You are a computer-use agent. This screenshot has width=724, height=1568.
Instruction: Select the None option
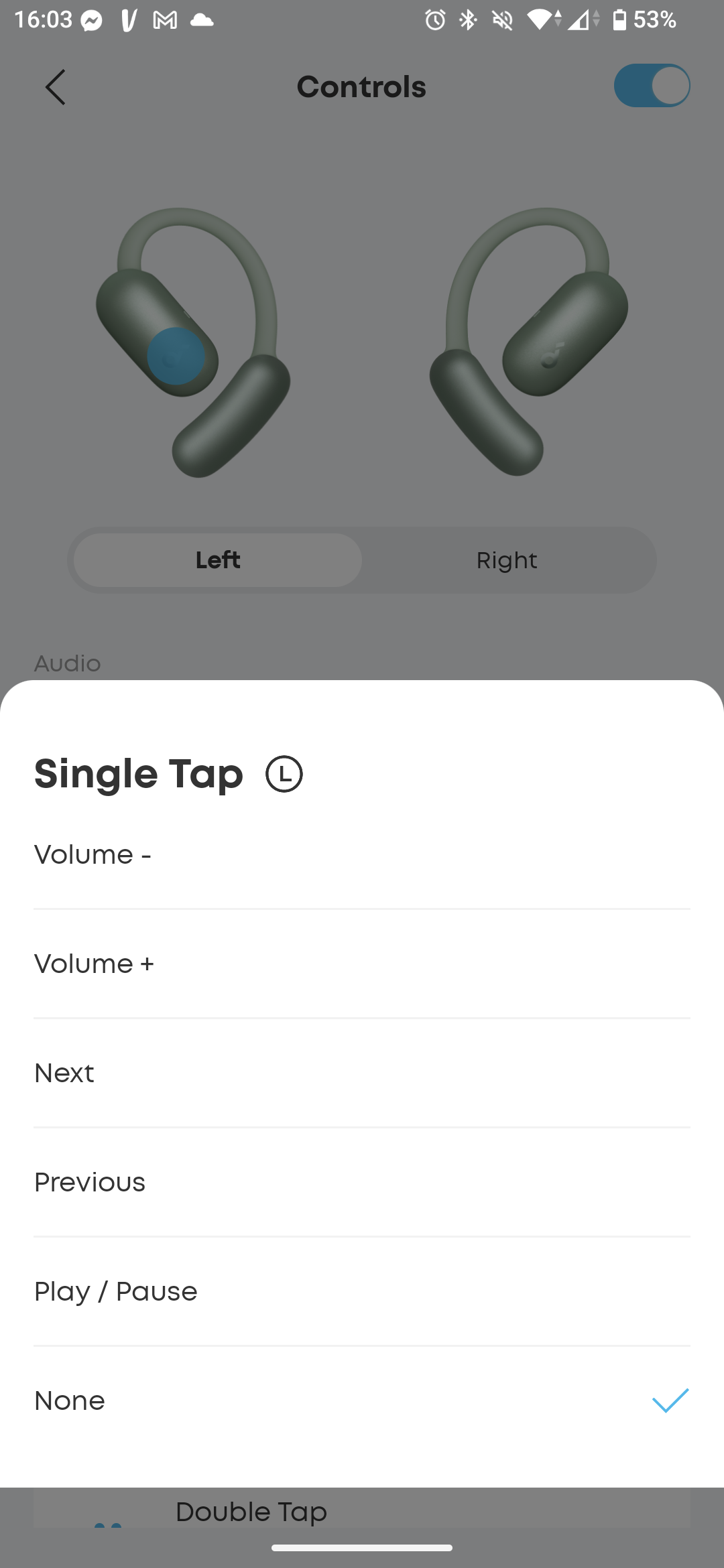[x=362, y=1401]
